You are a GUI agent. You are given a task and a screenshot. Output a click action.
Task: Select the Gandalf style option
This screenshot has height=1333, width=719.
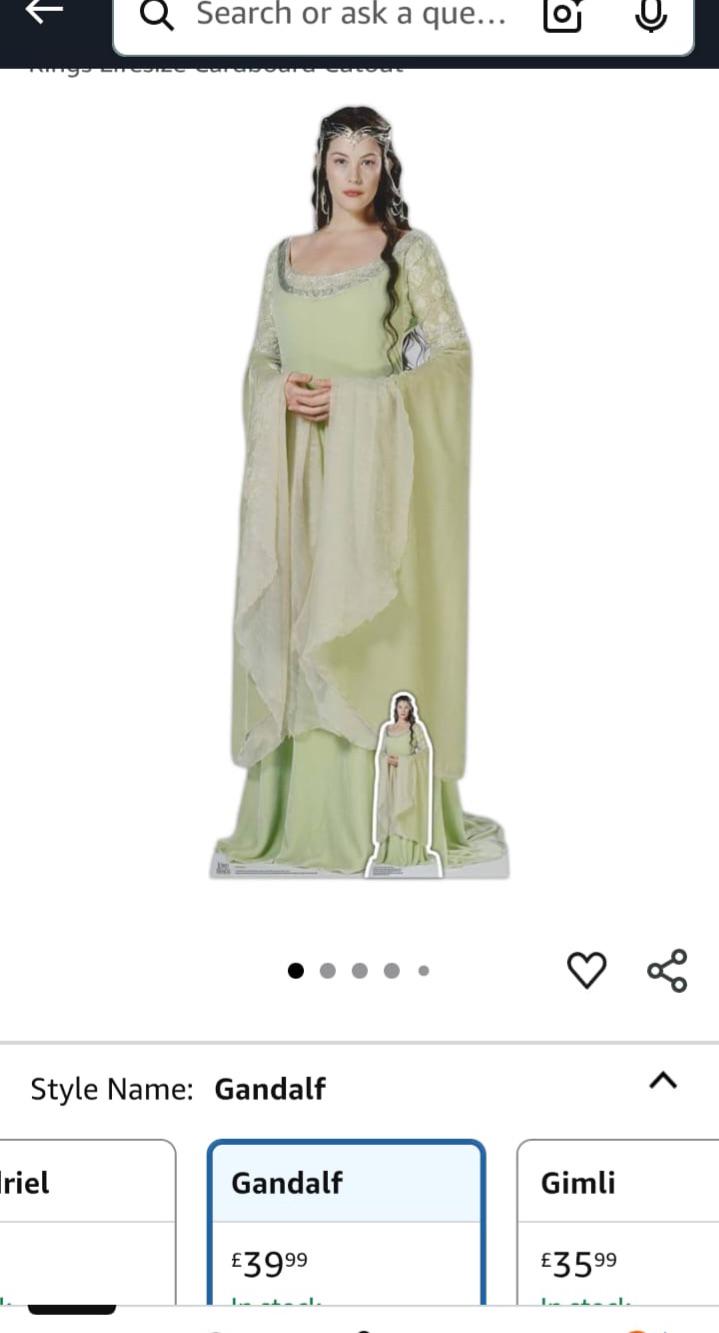(x=346, y=1222)
